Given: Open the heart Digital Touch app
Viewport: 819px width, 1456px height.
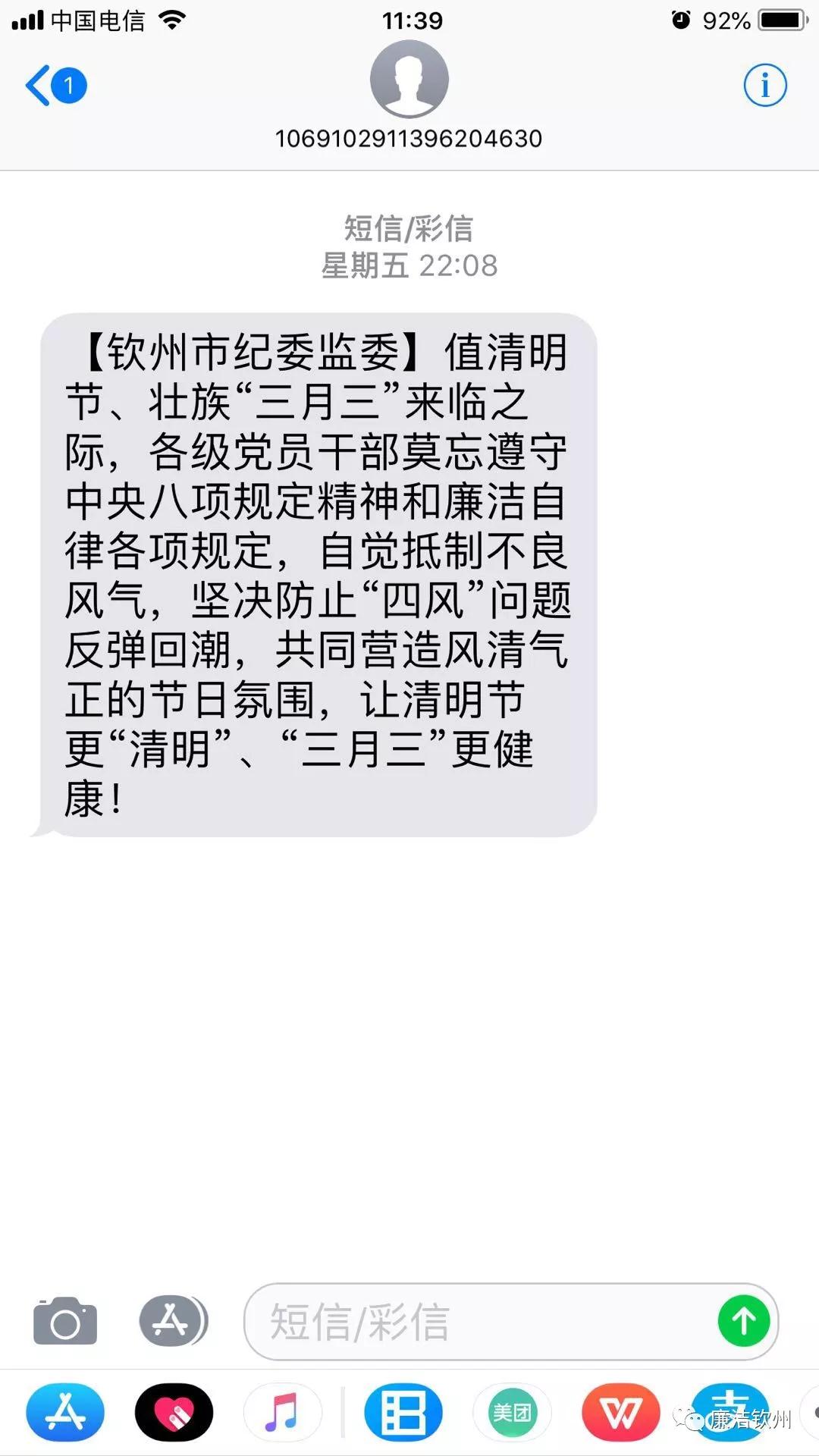Looking at the screenshot, I should coord(174,1412).
